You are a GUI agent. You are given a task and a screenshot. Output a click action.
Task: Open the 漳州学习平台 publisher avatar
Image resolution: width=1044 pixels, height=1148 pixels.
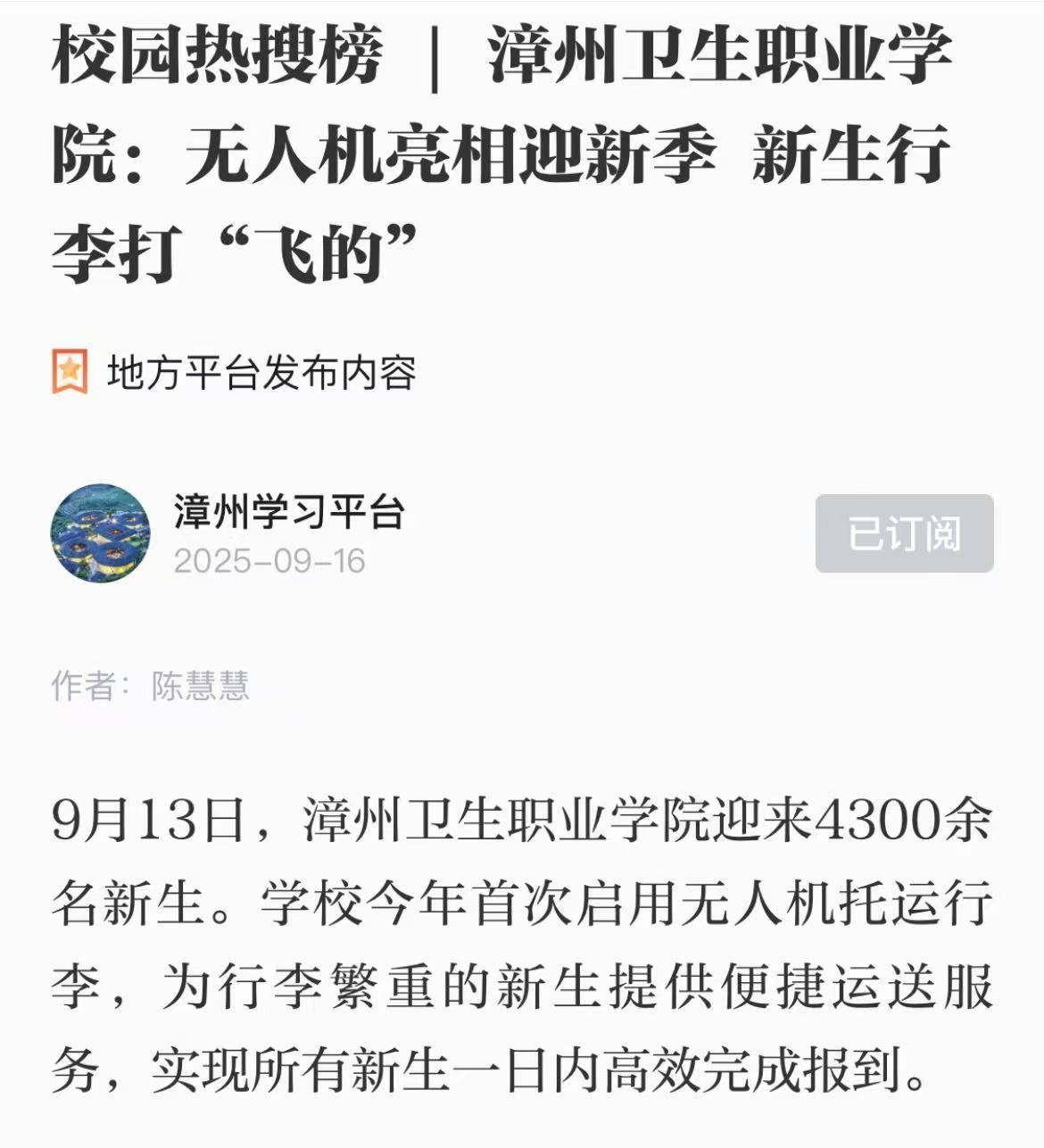[100, 533]
